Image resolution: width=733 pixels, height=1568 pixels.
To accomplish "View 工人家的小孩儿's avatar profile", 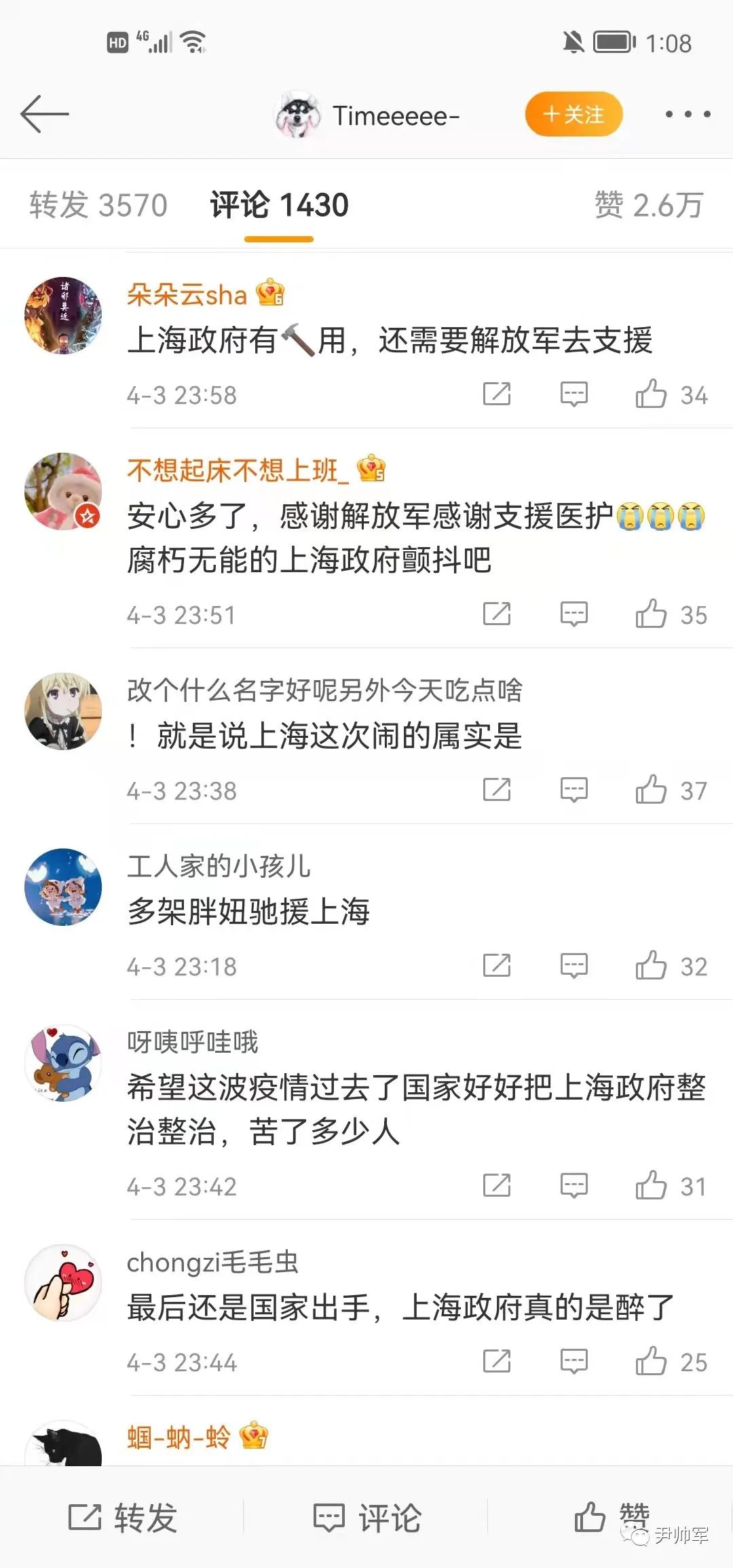I will tap(63, 886).
